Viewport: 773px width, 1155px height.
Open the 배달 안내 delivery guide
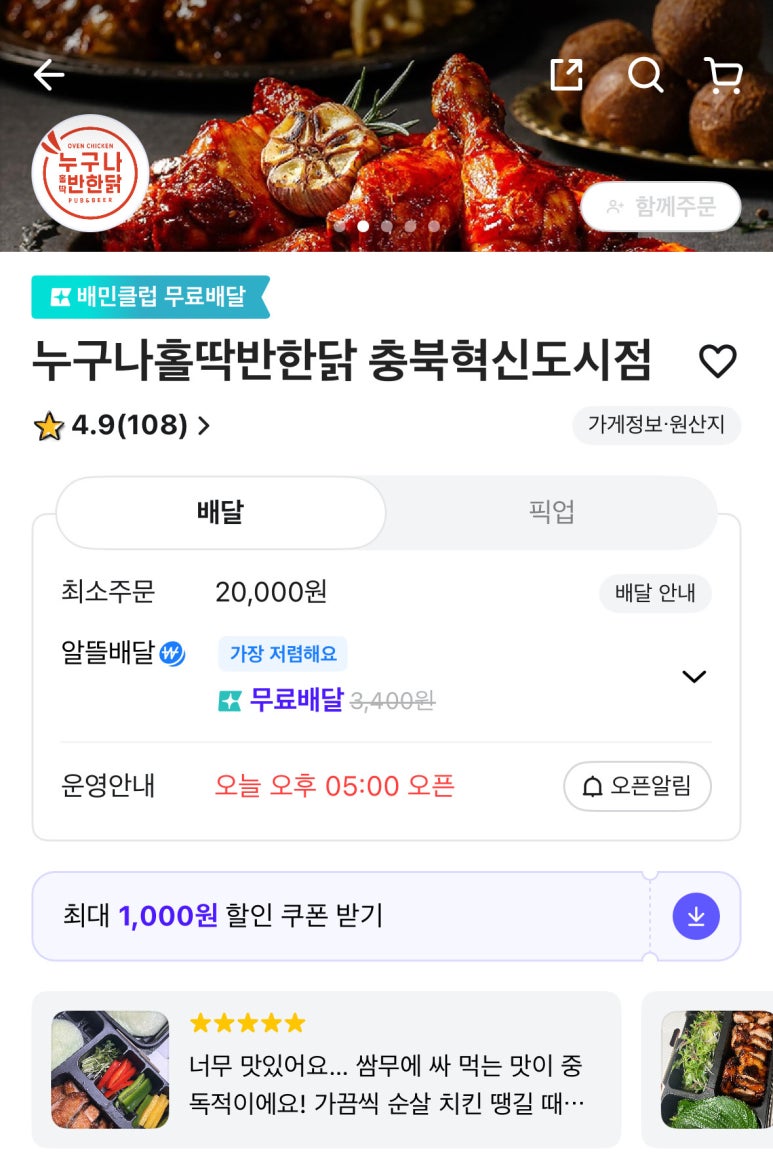[655, 593]
